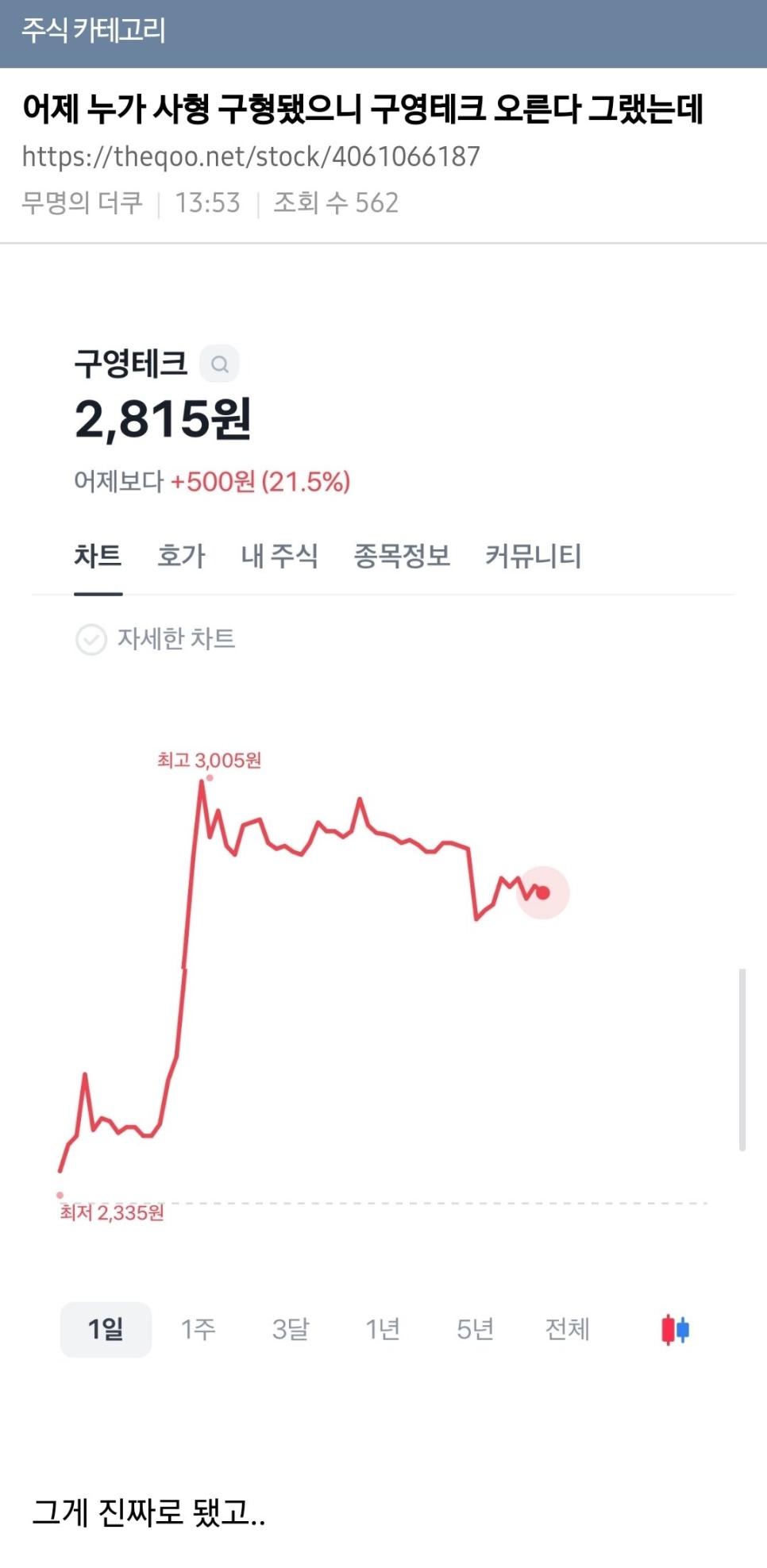The image size is (767, 1568).
Task: Select the 1주 period button
Action: pos(198,1329)
